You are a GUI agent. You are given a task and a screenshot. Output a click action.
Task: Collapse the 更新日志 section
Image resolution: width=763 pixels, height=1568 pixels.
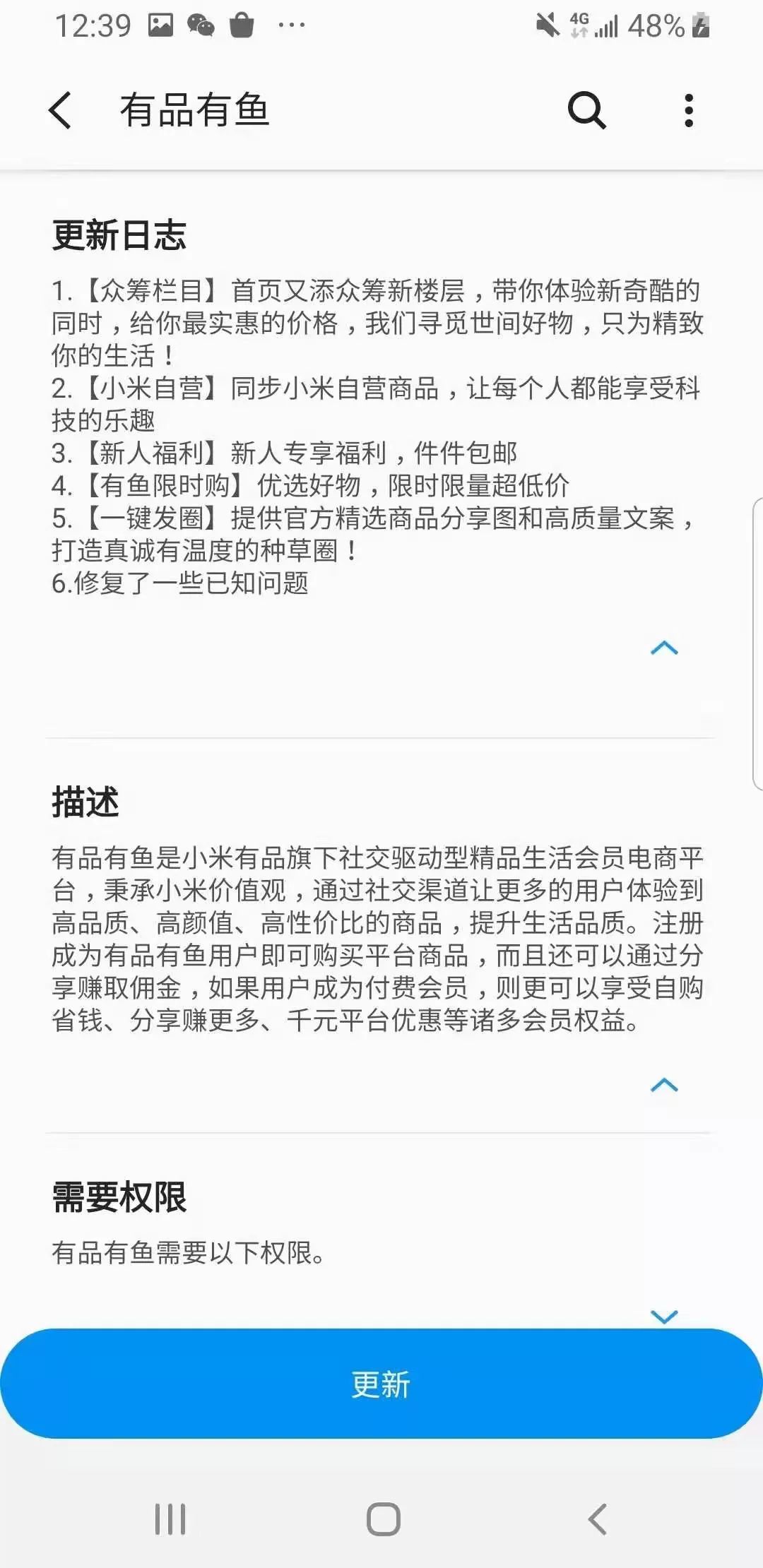point(663,648)
